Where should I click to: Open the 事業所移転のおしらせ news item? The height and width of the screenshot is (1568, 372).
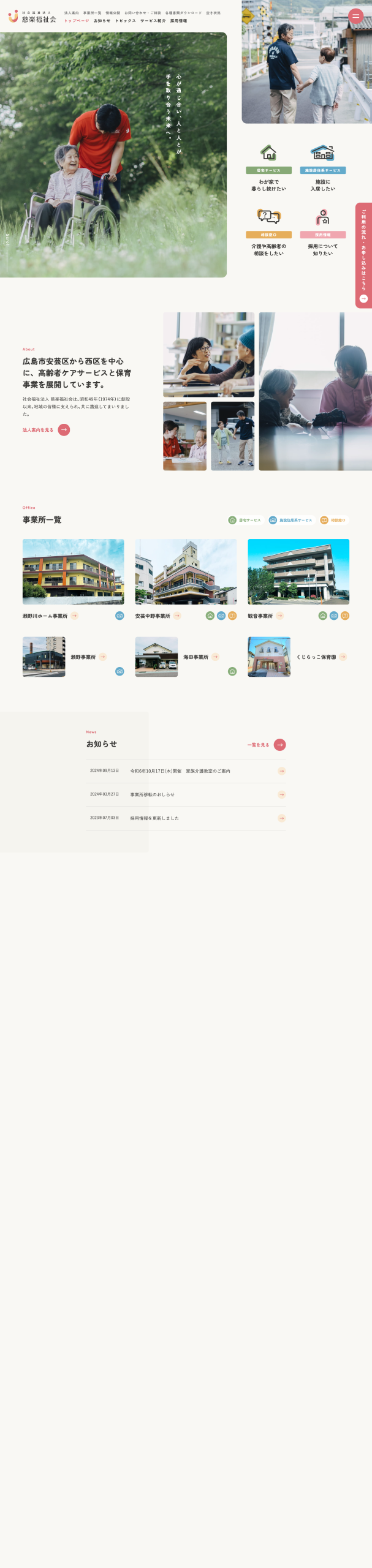point(186,794)
